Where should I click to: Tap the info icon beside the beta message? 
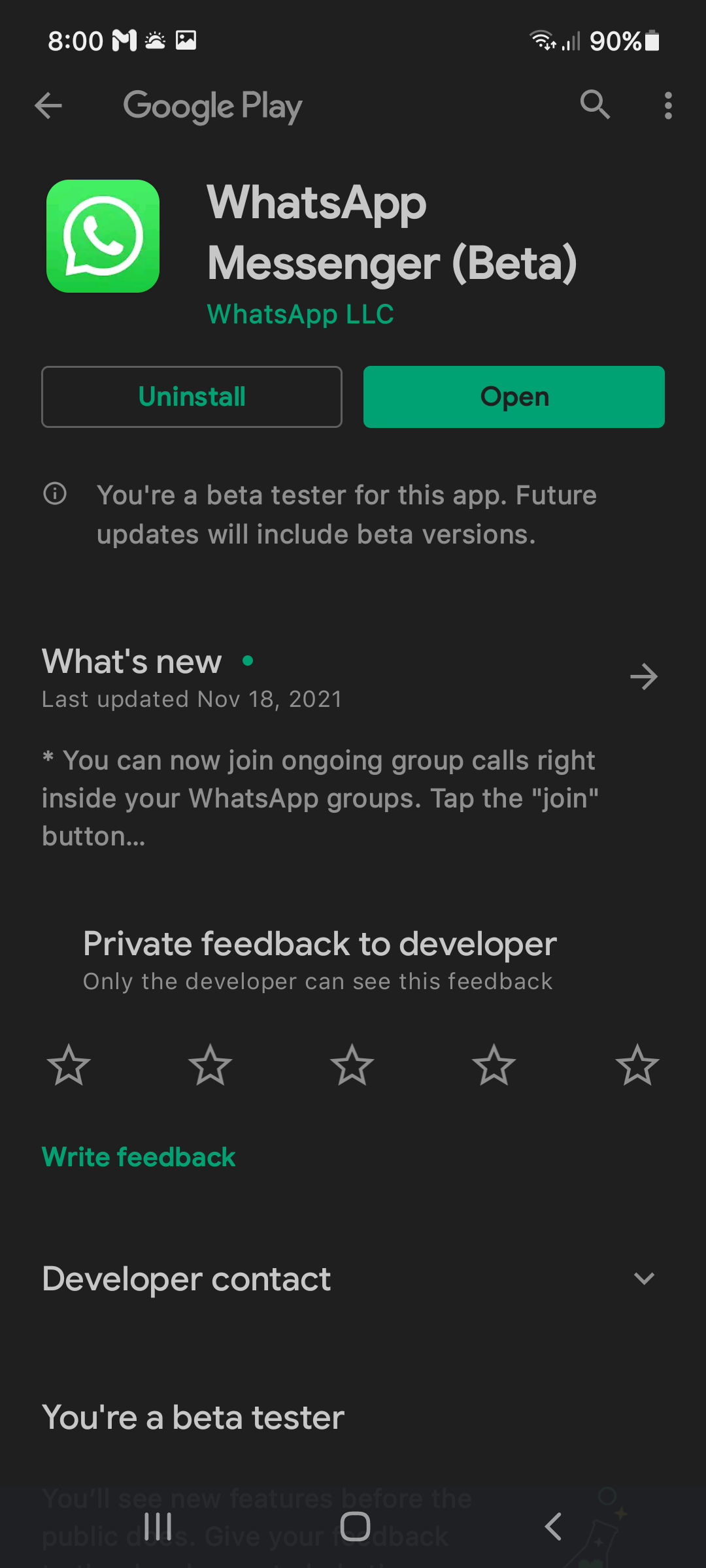tap(56, 495)
